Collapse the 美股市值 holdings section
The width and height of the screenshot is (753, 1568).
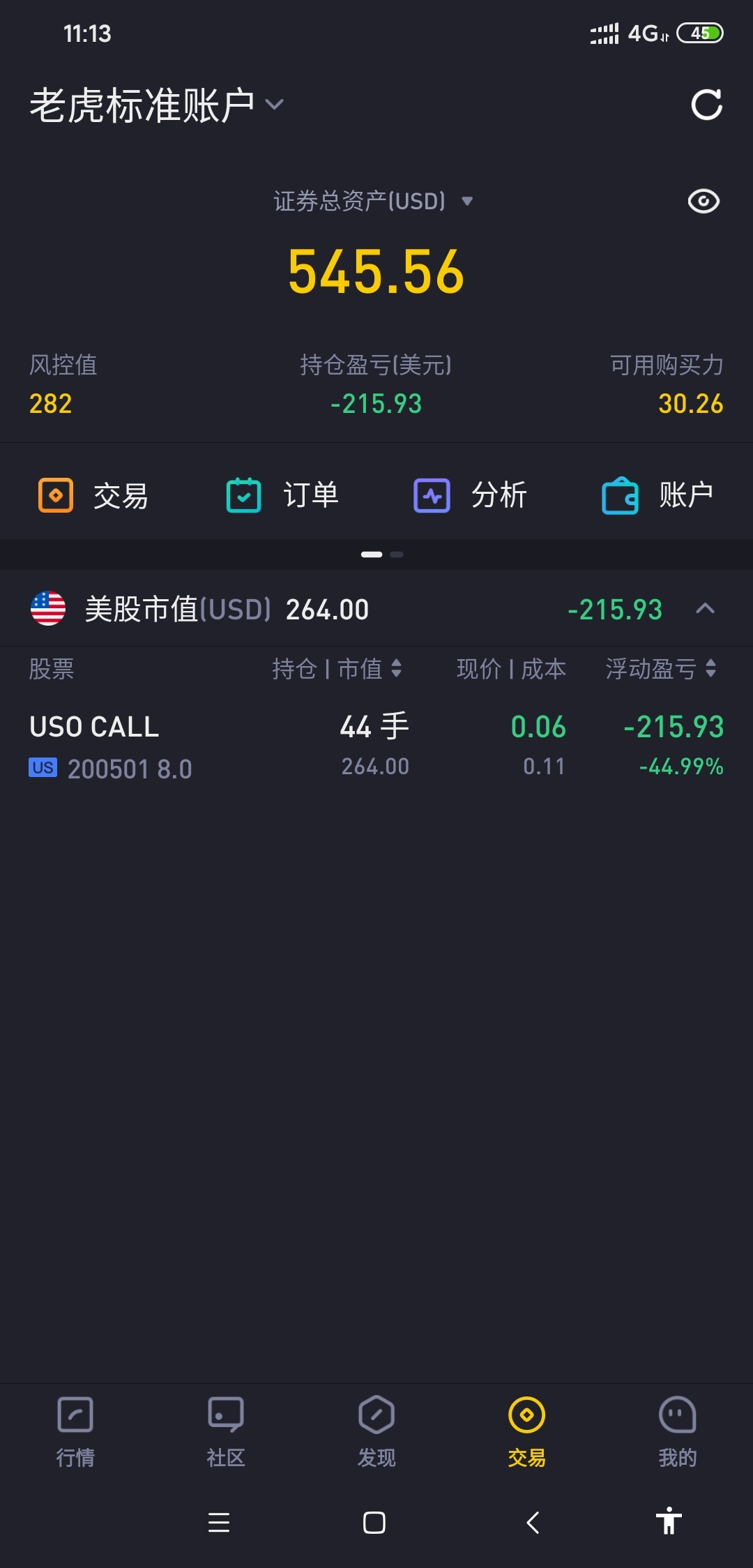pyautogui.click(x=705, y=609)
